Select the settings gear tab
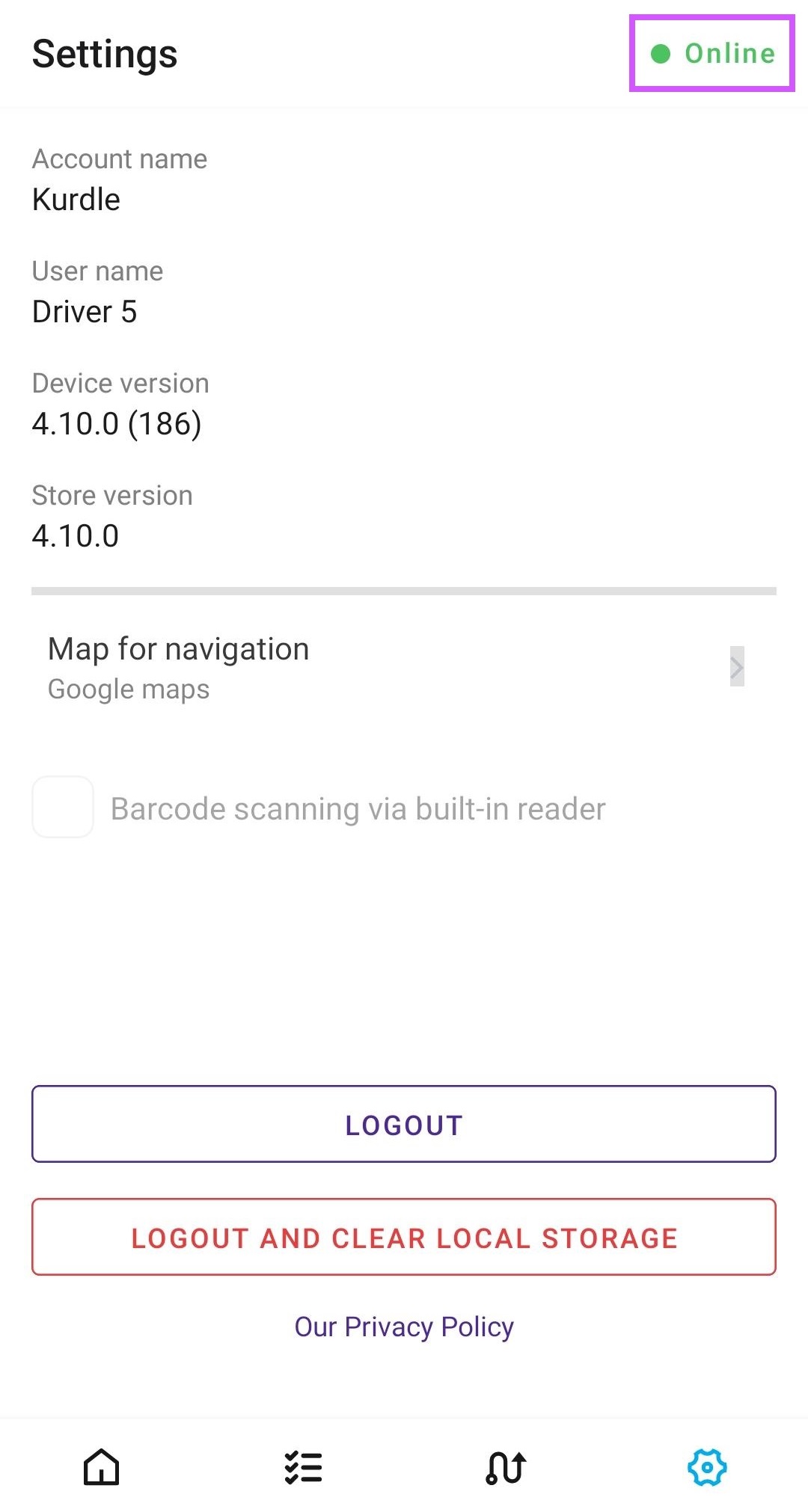The image size is (808, 1512). [x=707, y=1467]
